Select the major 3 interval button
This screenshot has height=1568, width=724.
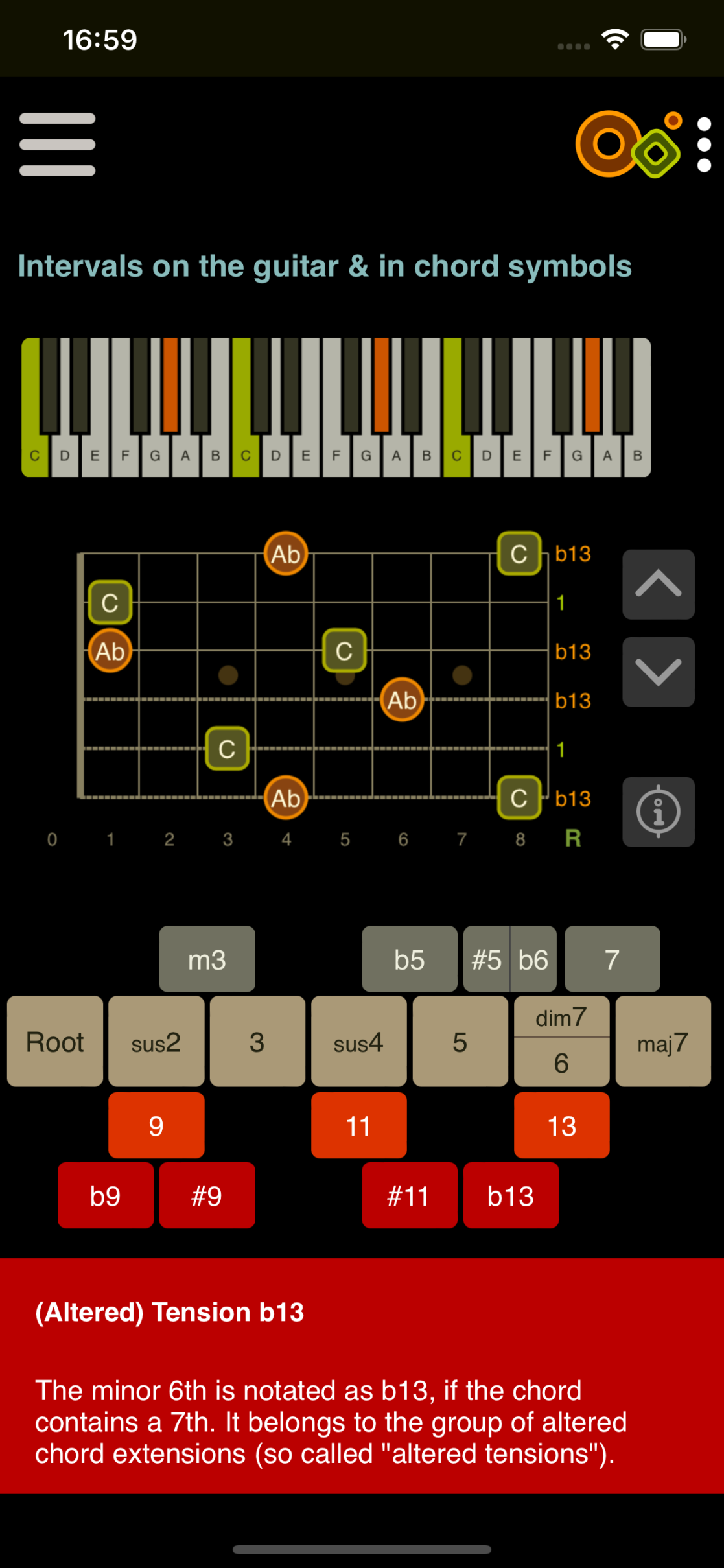coord(257,1042)
